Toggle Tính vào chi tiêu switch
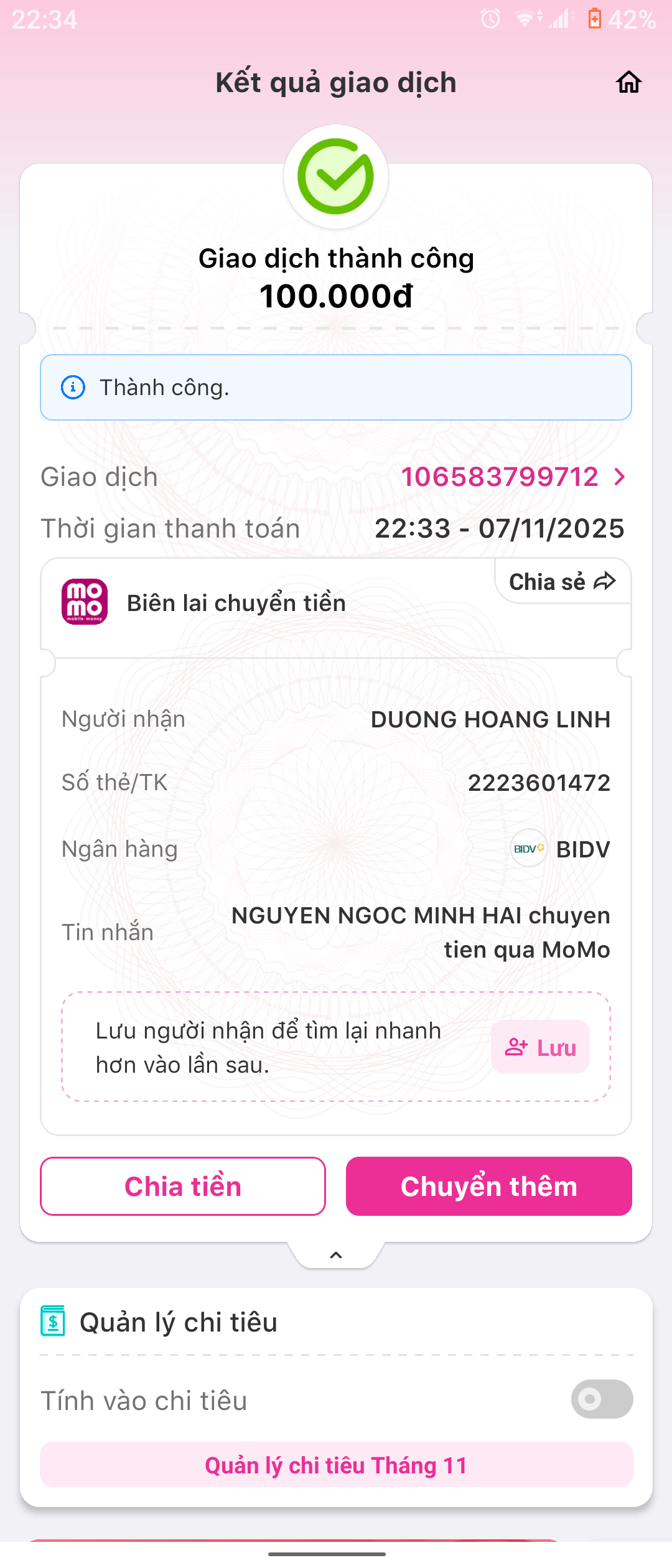Viewport: 672px width, 1568px height. click(x=602, y=1399)
